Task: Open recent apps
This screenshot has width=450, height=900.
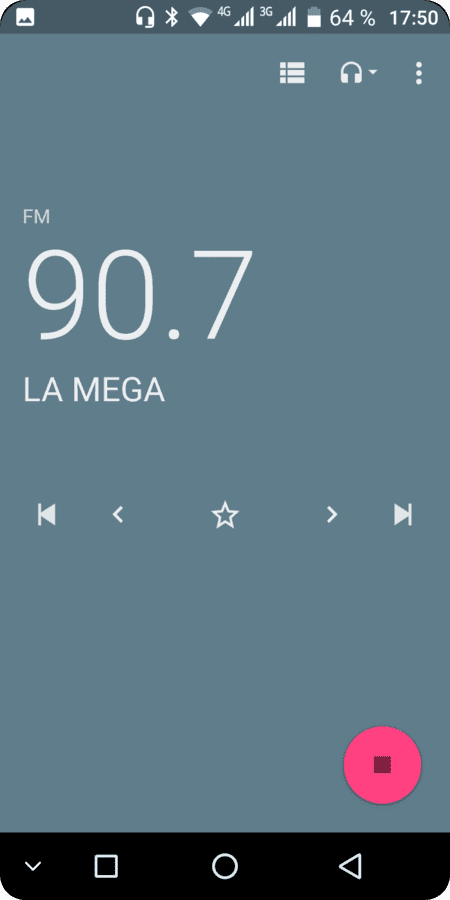Action: [x=106, y=866]
